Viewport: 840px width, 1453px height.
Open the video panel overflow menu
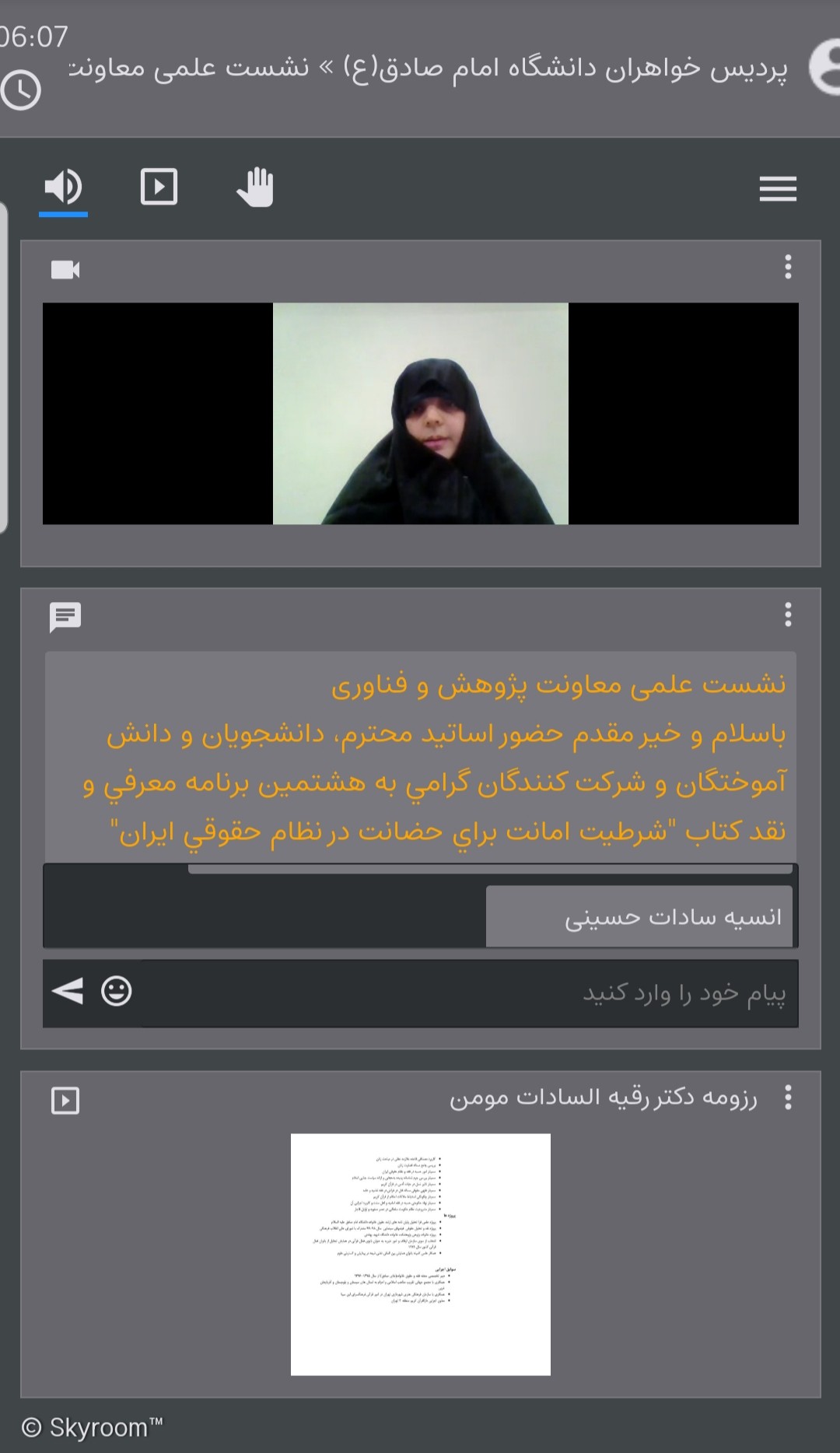(788, 267)
